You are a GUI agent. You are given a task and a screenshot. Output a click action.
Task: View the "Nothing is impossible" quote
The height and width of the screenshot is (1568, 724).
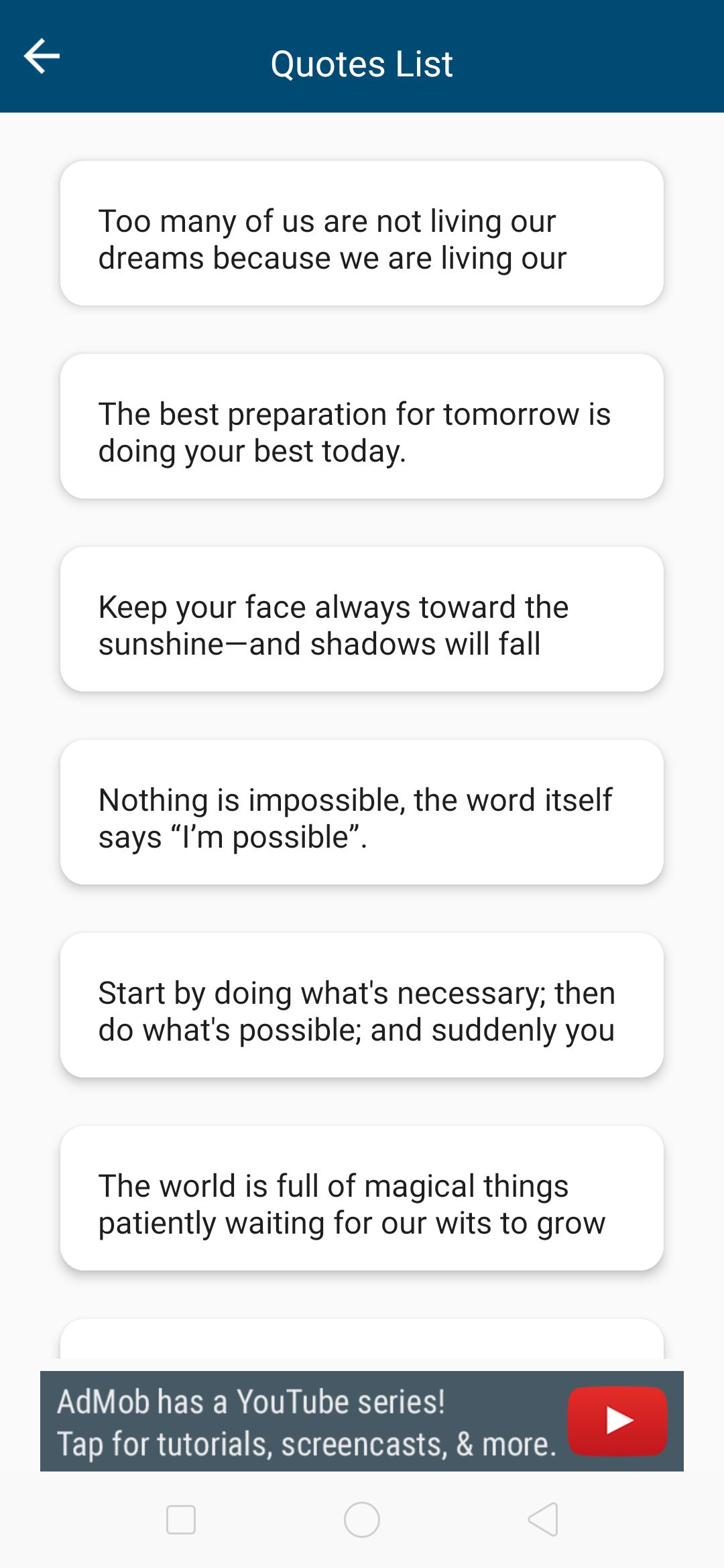(362, 812)
